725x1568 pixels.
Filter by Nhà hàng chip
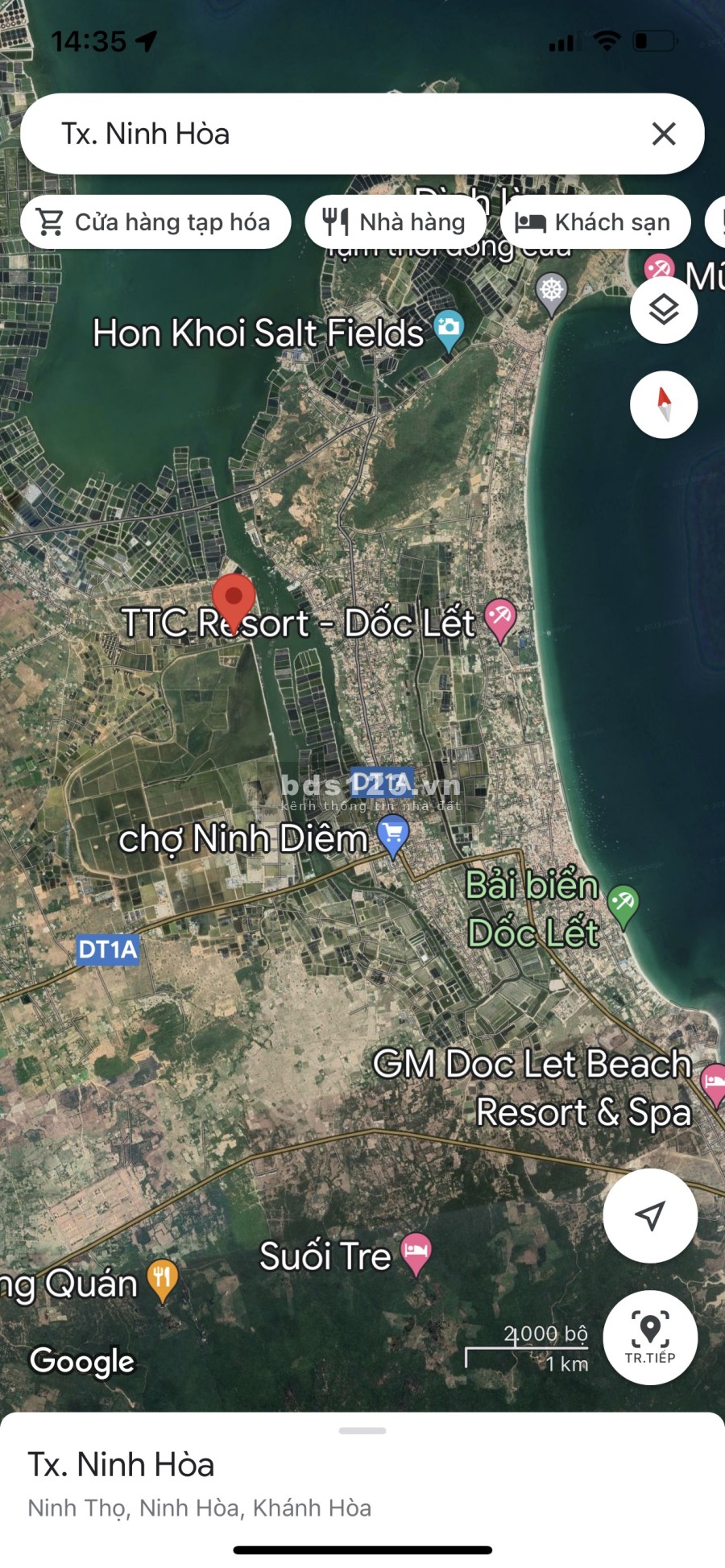click(x=395, y=222)
